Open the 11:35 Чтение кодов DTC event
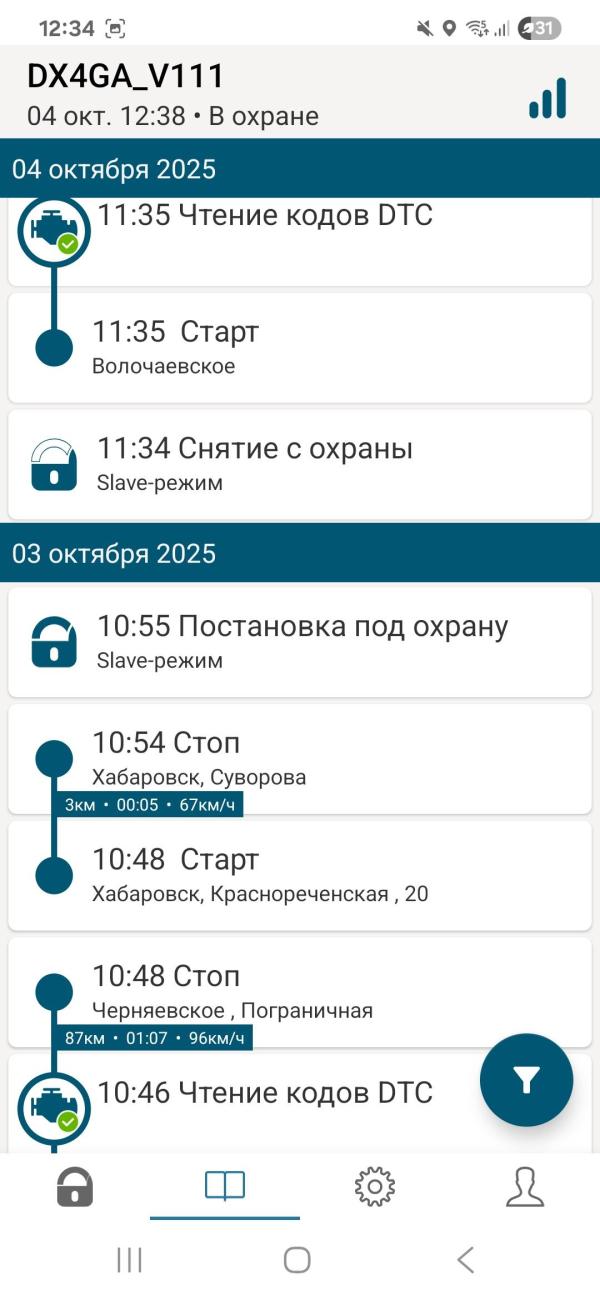Viewport: 600px width, 1299px height. coord(300,242)
